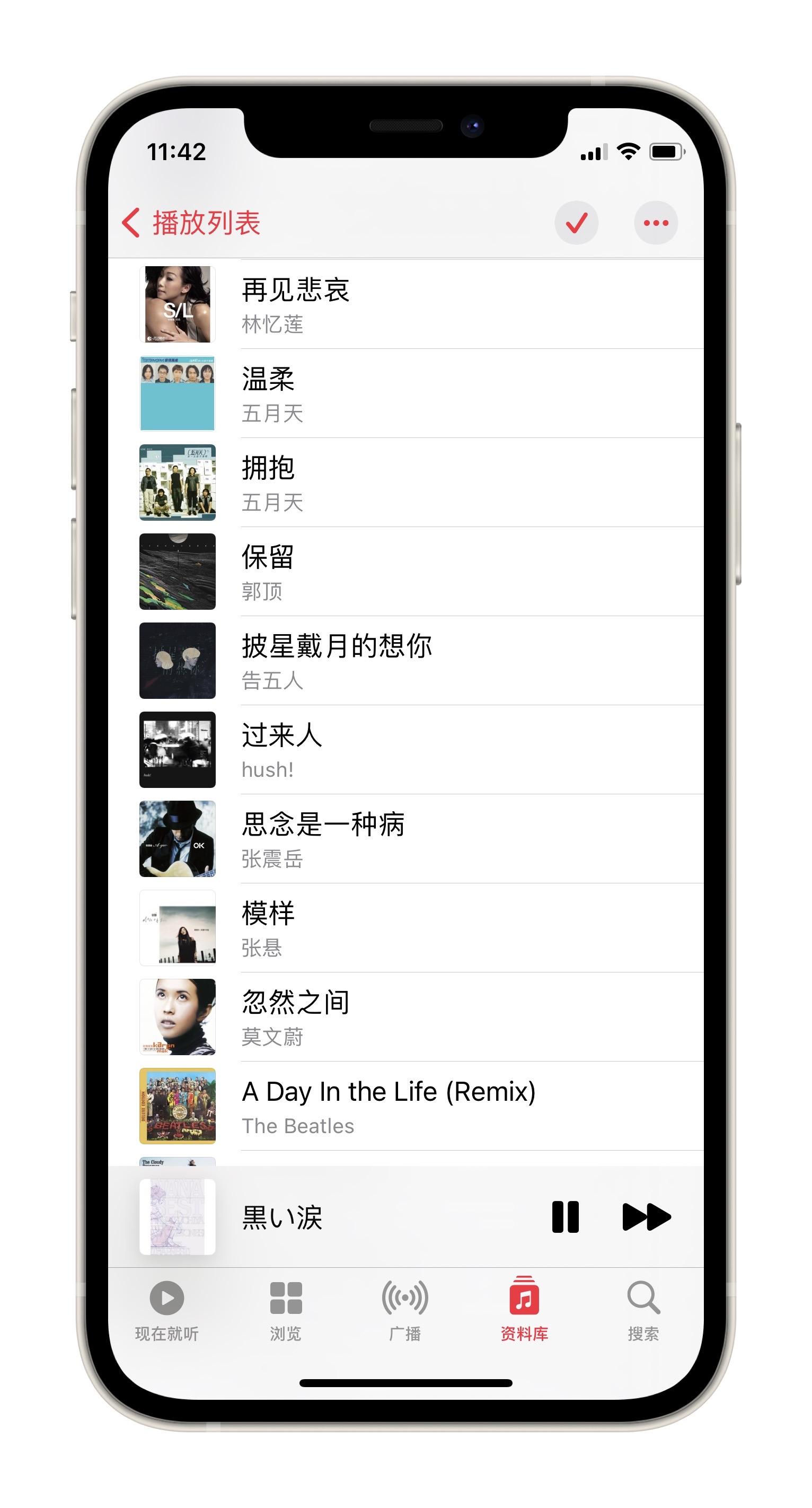Switch to the 现在就听 tab
The height and width of the screenshot is (1508, 812).
pyautogui.click(x=167, y=1310)
